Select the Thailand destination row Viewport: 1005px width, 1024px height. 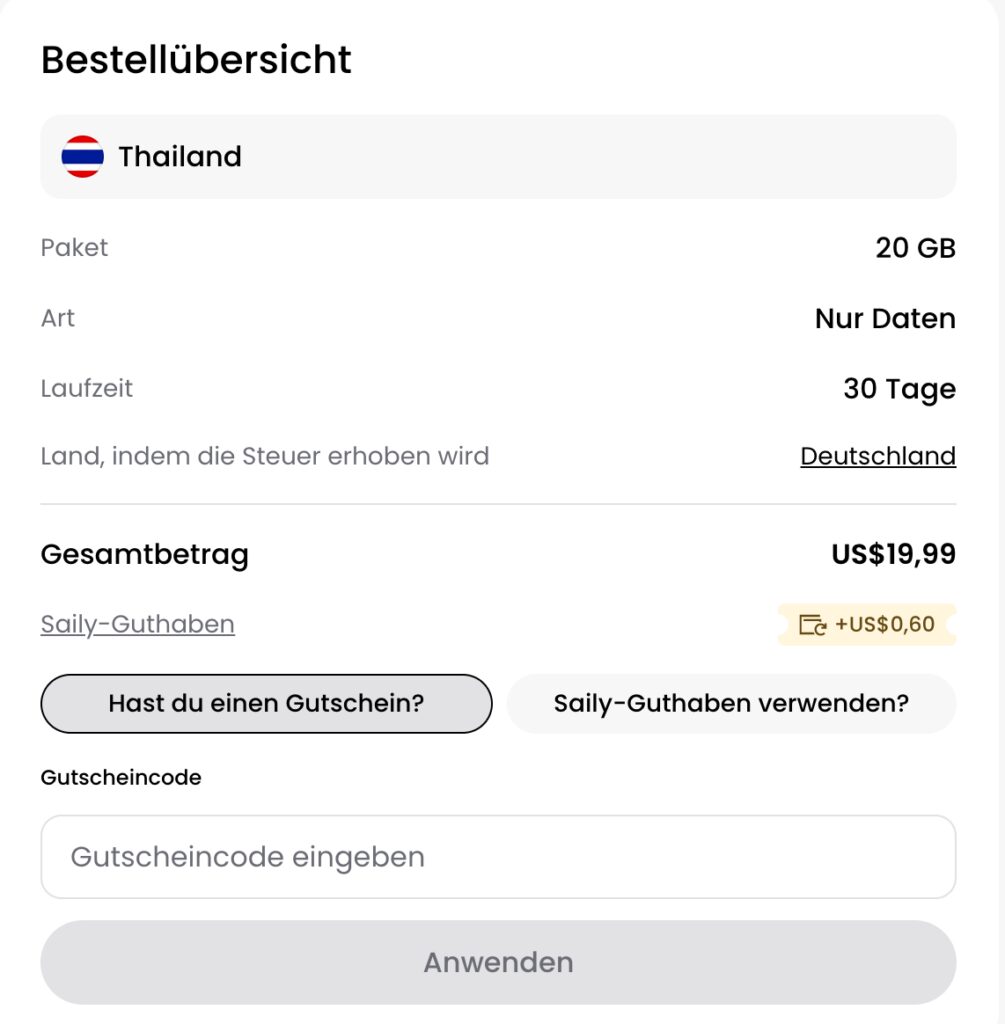pyautogui.click(x=497, y=156)
